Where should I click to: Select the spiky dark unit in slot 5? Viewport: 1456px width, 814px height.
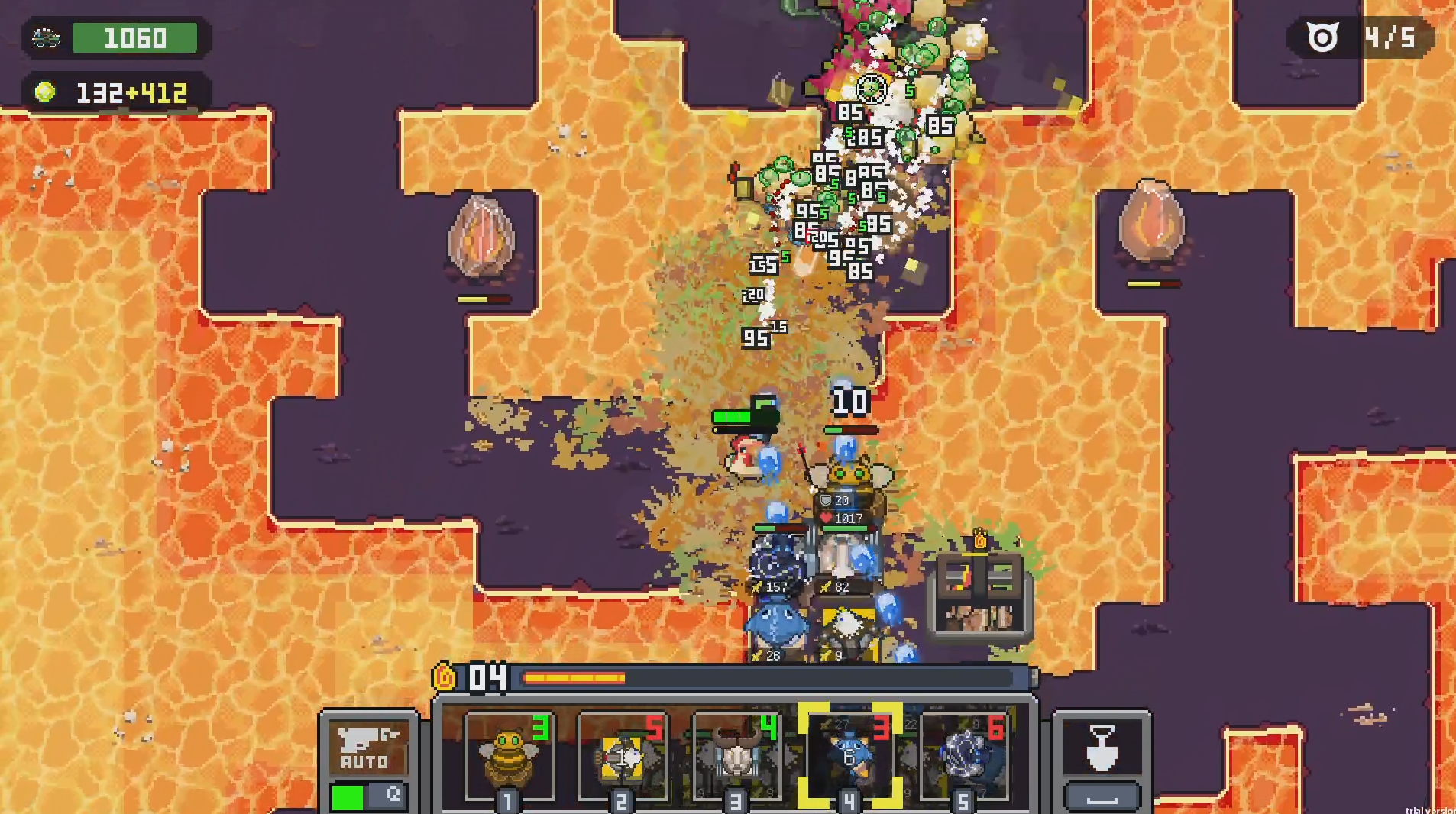(x=963, y=756)
